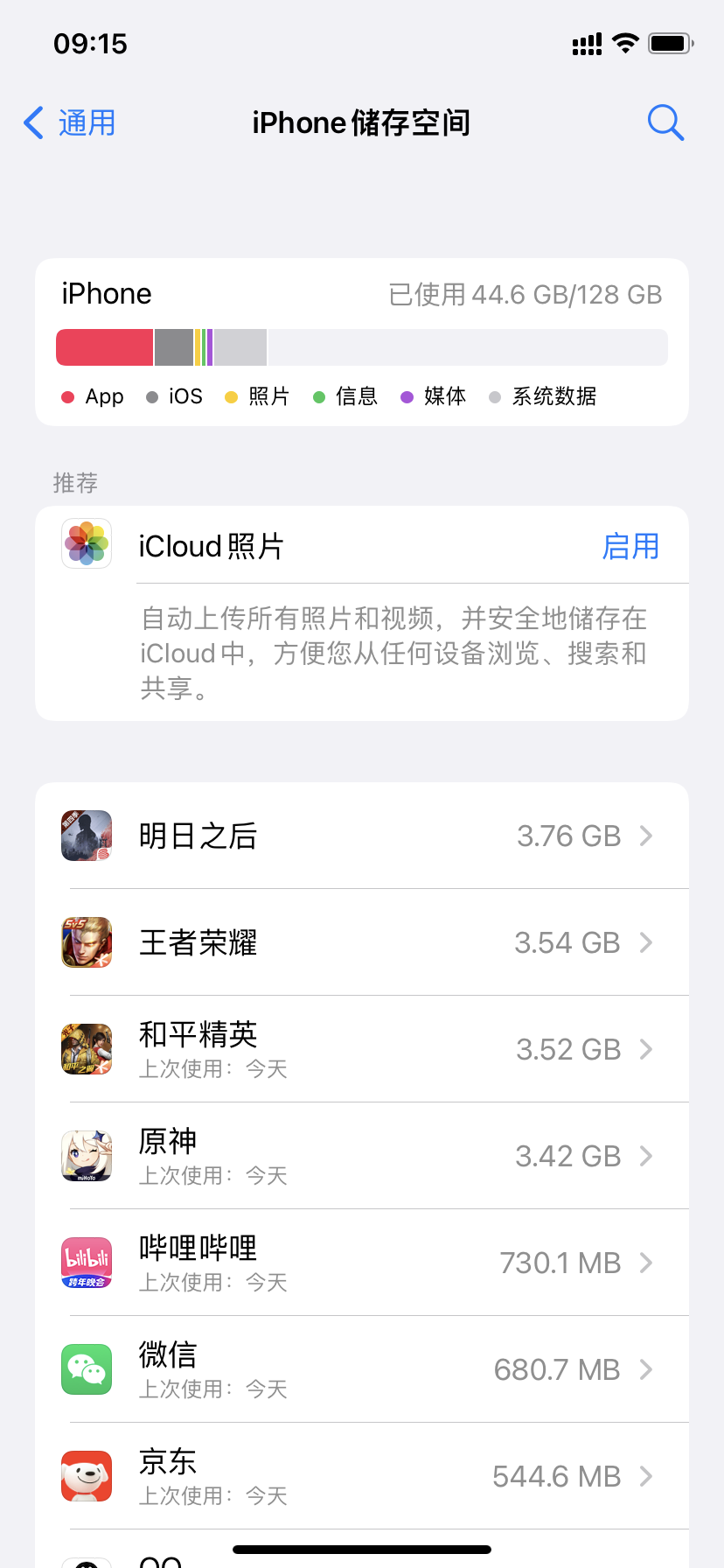View 和平精英 storage usage
Image resolution: width=724 pixels, height=1568 pixels.
point(362,1049)
